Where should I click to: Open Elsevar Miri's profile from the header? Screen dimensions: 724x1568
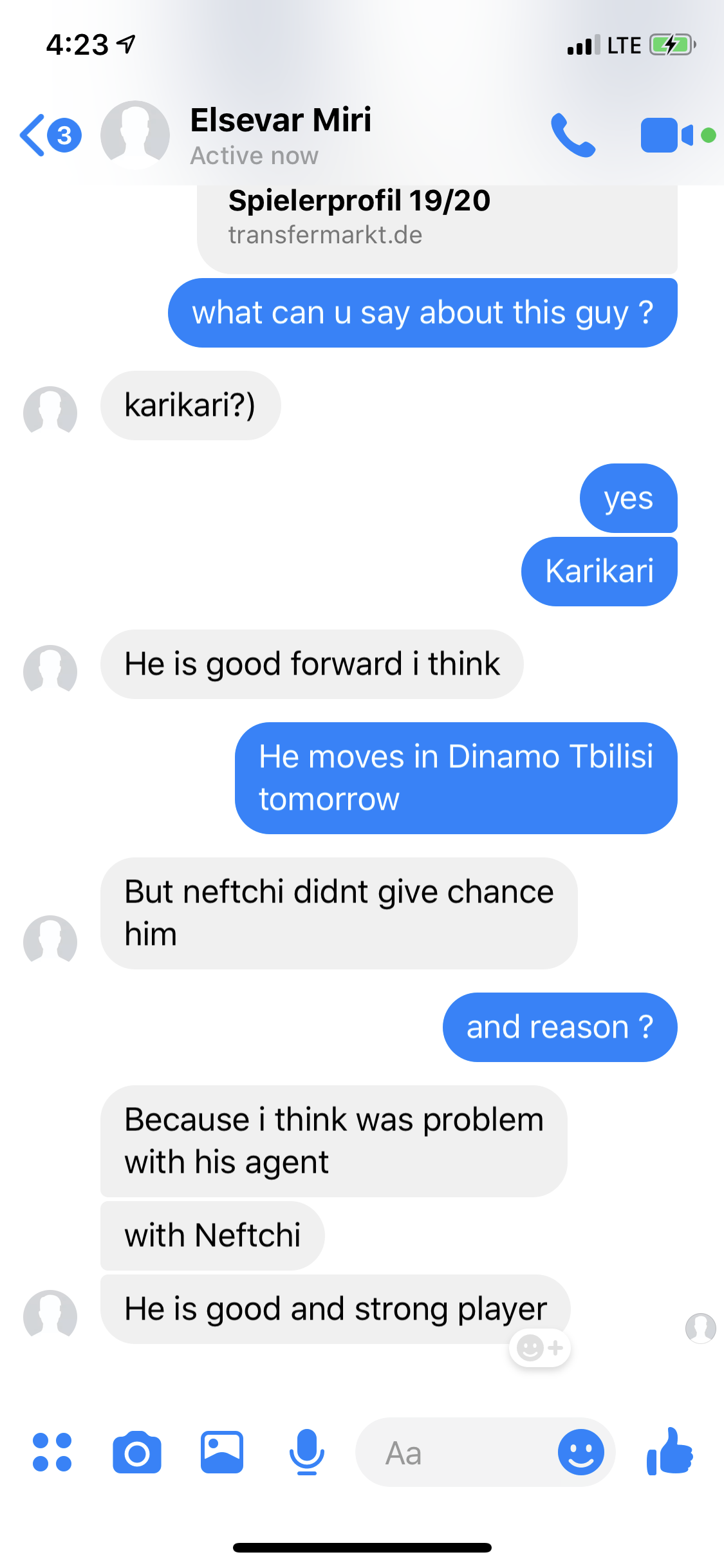(280, 135)
